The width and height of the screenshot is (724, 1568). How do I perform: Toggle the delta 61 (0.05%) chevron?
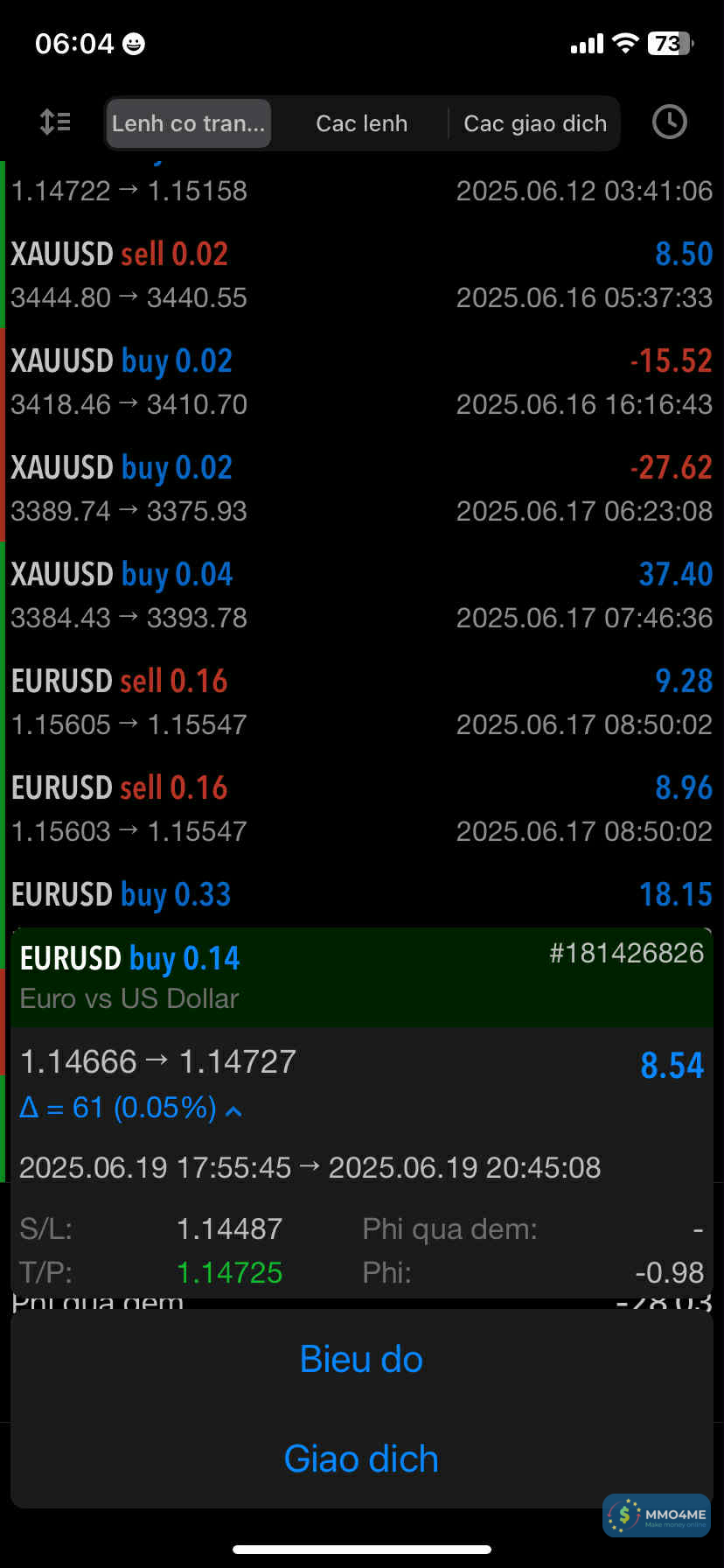click(233, 1110)
